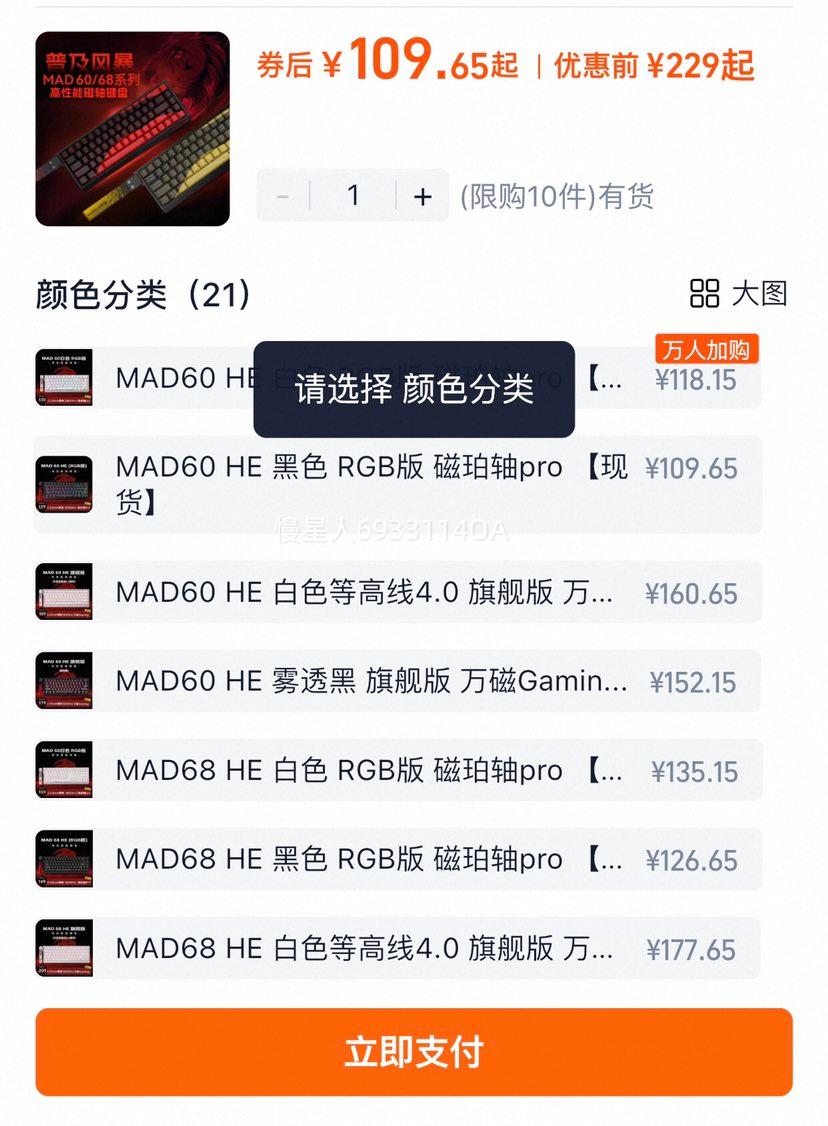Click the minus button to decrease quantity
828x1126 pixels.
(x=282, y=197)
